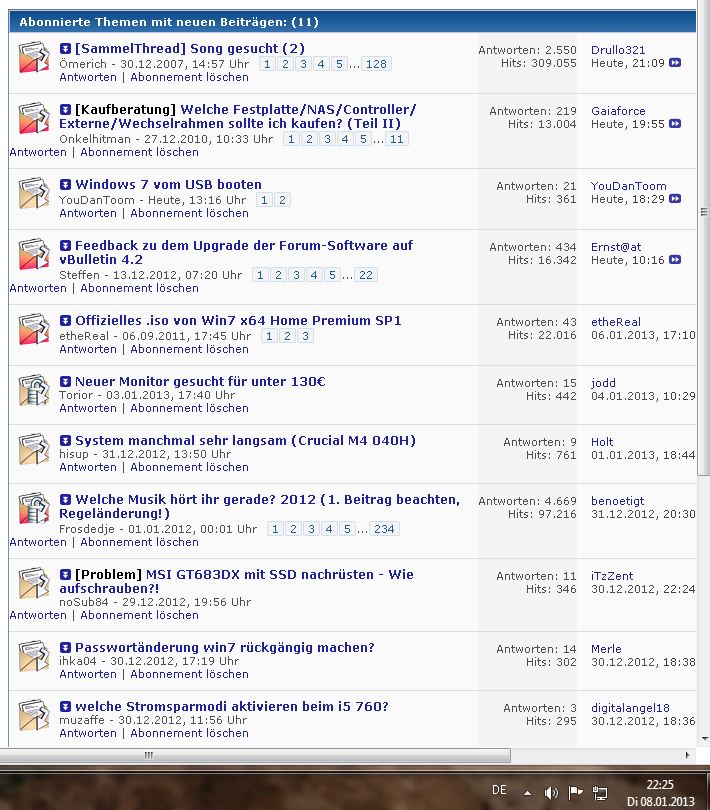
Task: Open the DE language bar in the taskbar
Action: [499, 790]
